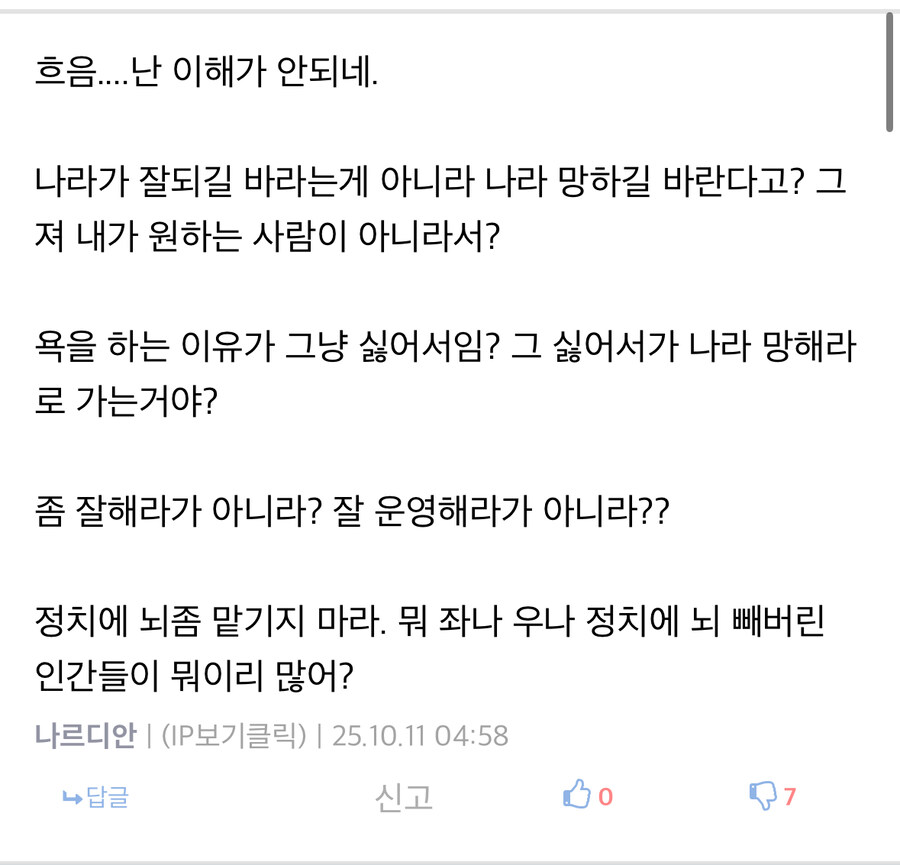Viewport: 900px width, 865px height.
Task: Reply to 나르디안's comment via 답글
Action: [96, 797]
